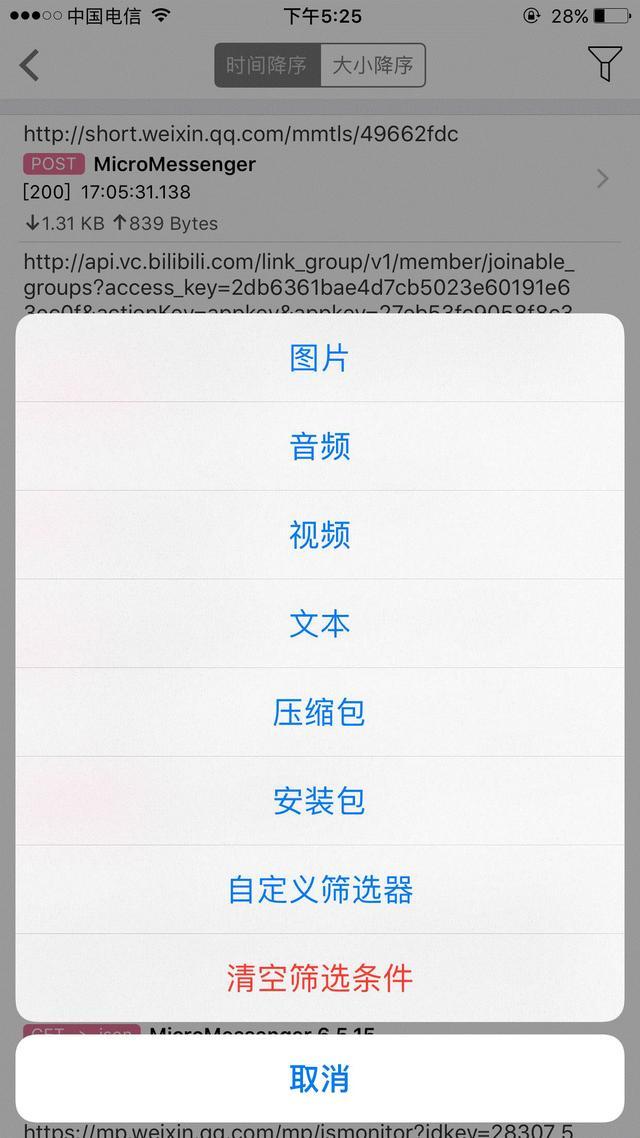The height and width of the screenshot is (1138, 640).
Task: Filter requests by 视频
Action: [319, 535]
